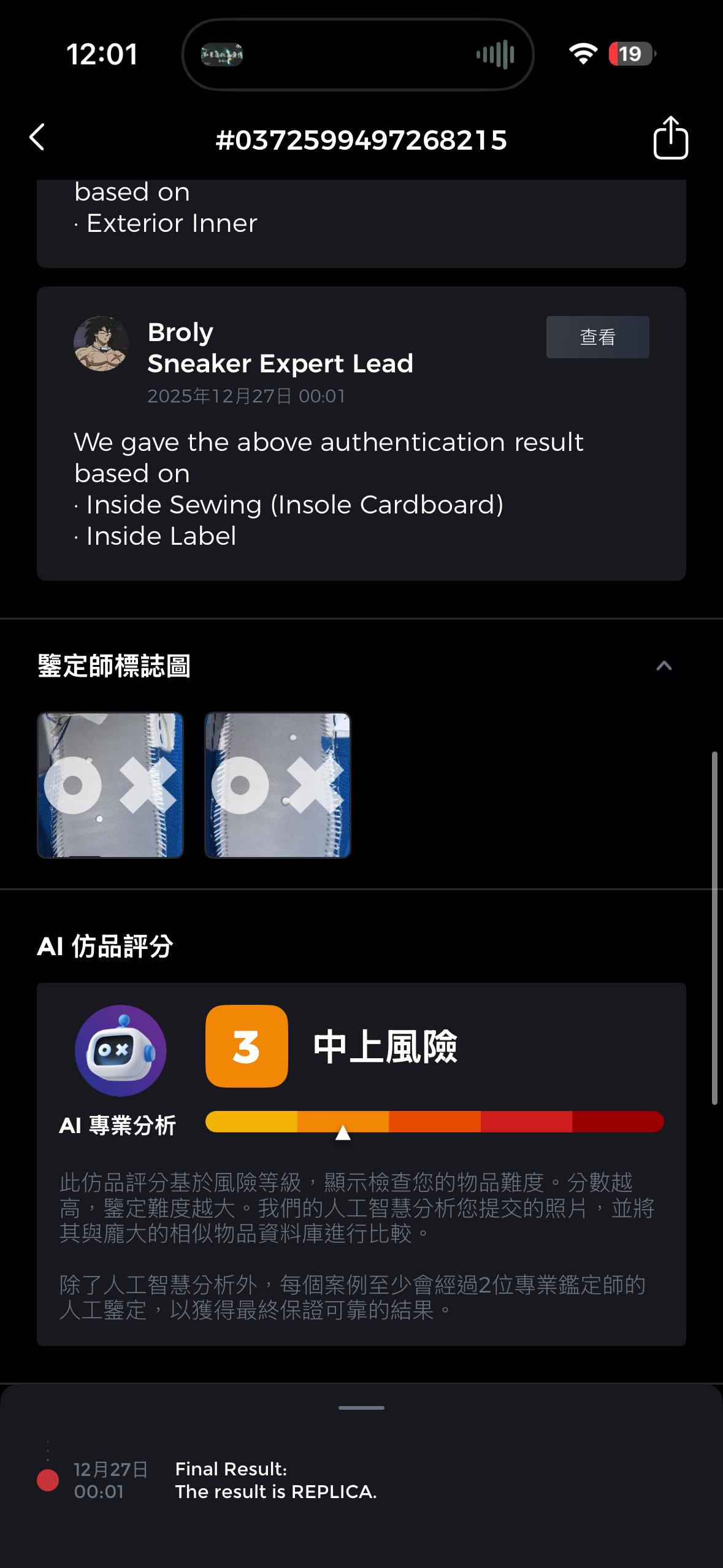Expand the Final Result bottom sheet handle
The width and height of the screenshot is (723, 1568).
point(361,1408)
